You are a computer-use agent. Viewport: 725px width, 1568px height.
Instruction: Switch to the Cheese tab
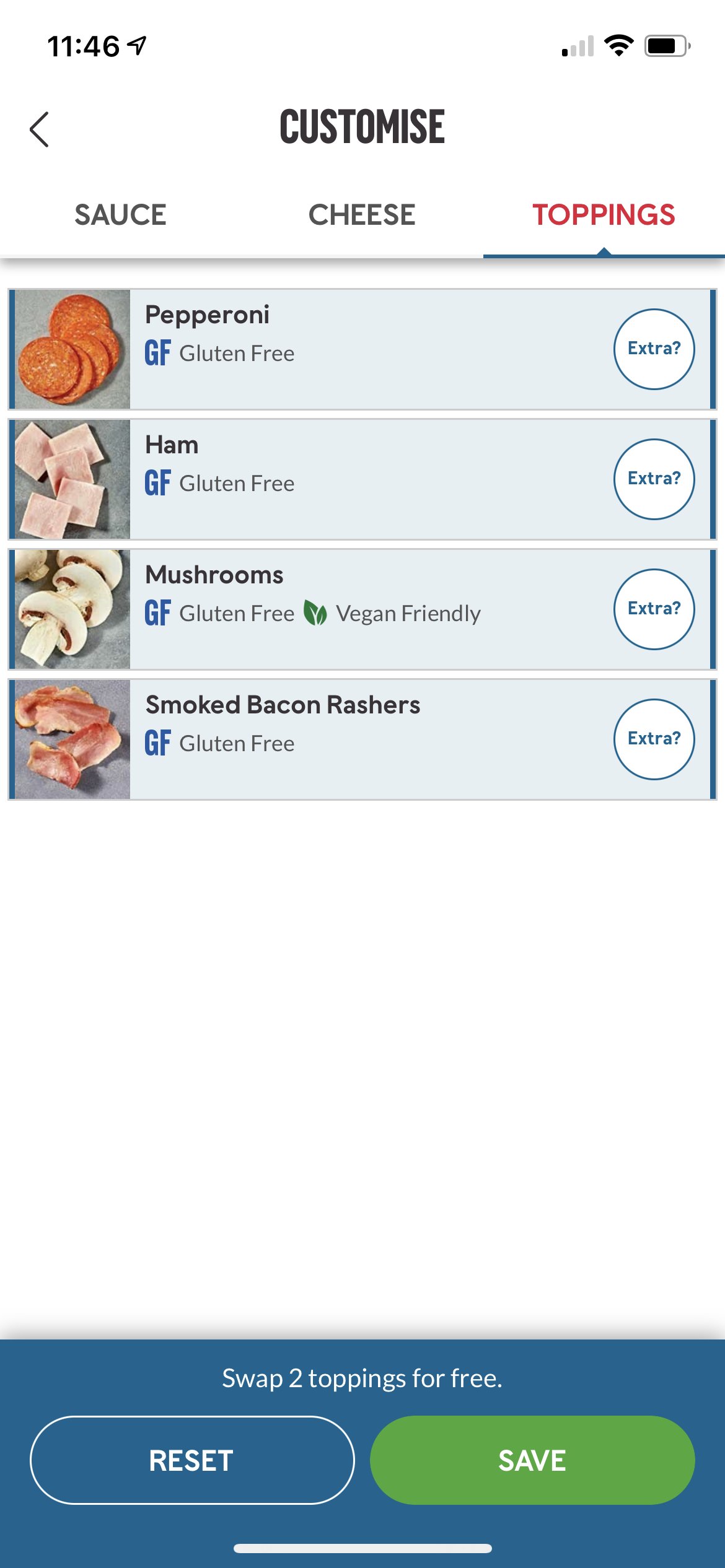click(x=362, y=215)
